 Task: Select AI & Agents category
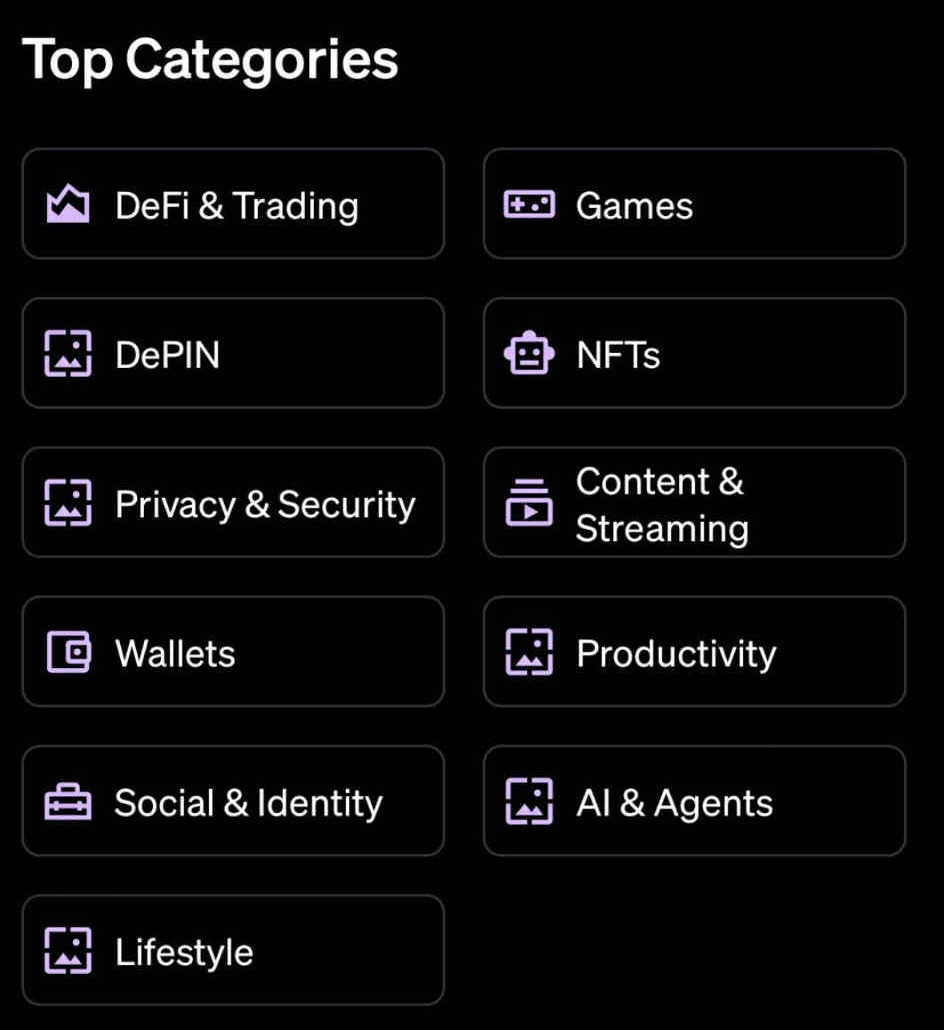[x=694, y=801]
